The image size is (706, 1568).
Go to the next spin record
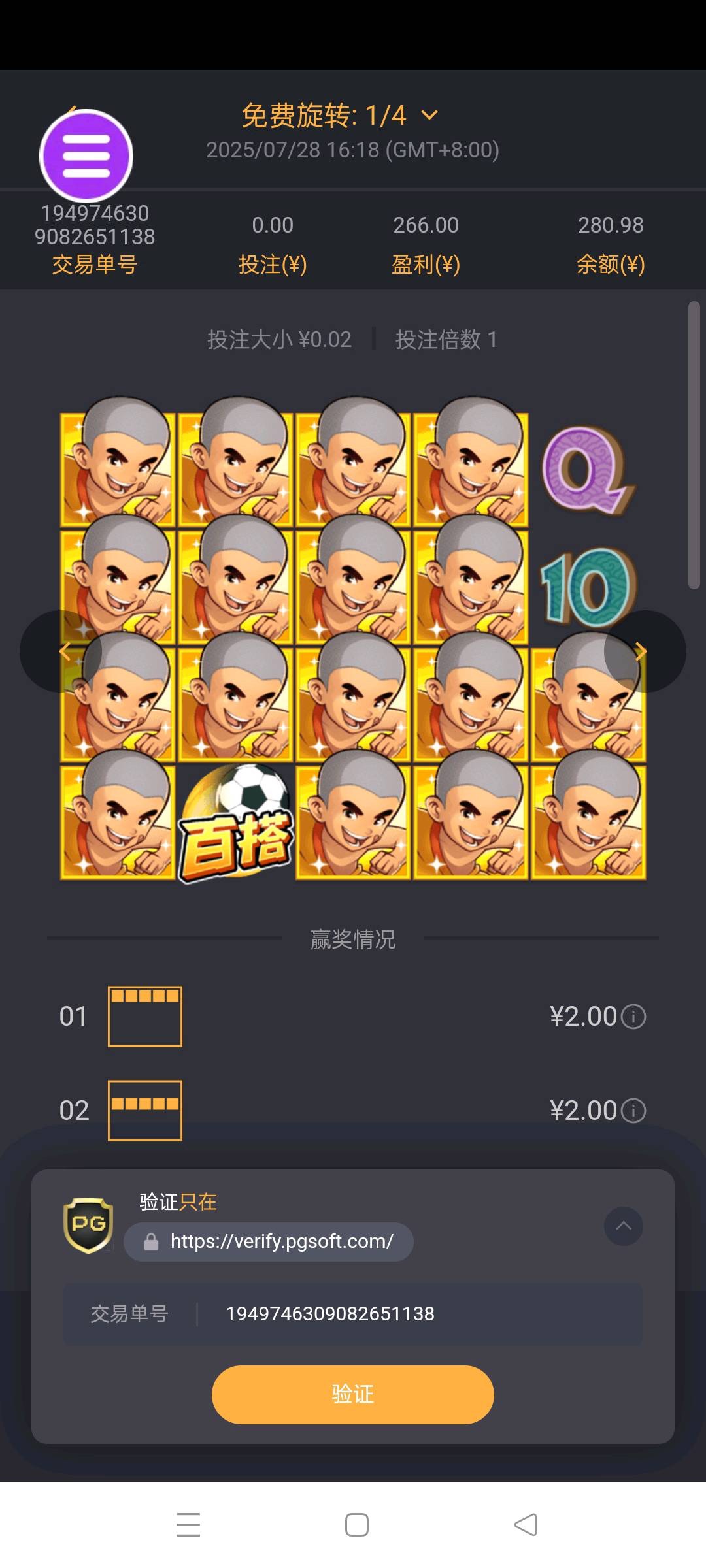(x=643, y=651)
